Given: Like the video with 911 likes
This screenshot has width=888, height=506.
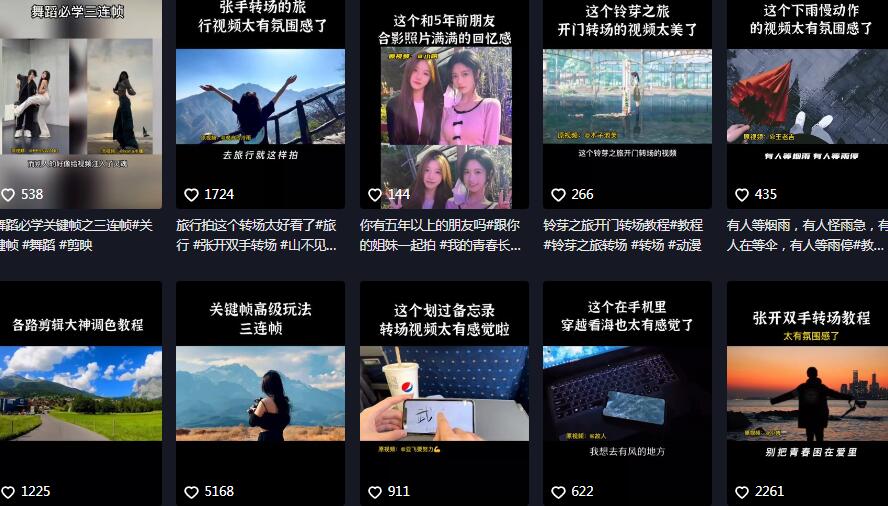Looking at the screenshot, I should click(375, 492).
